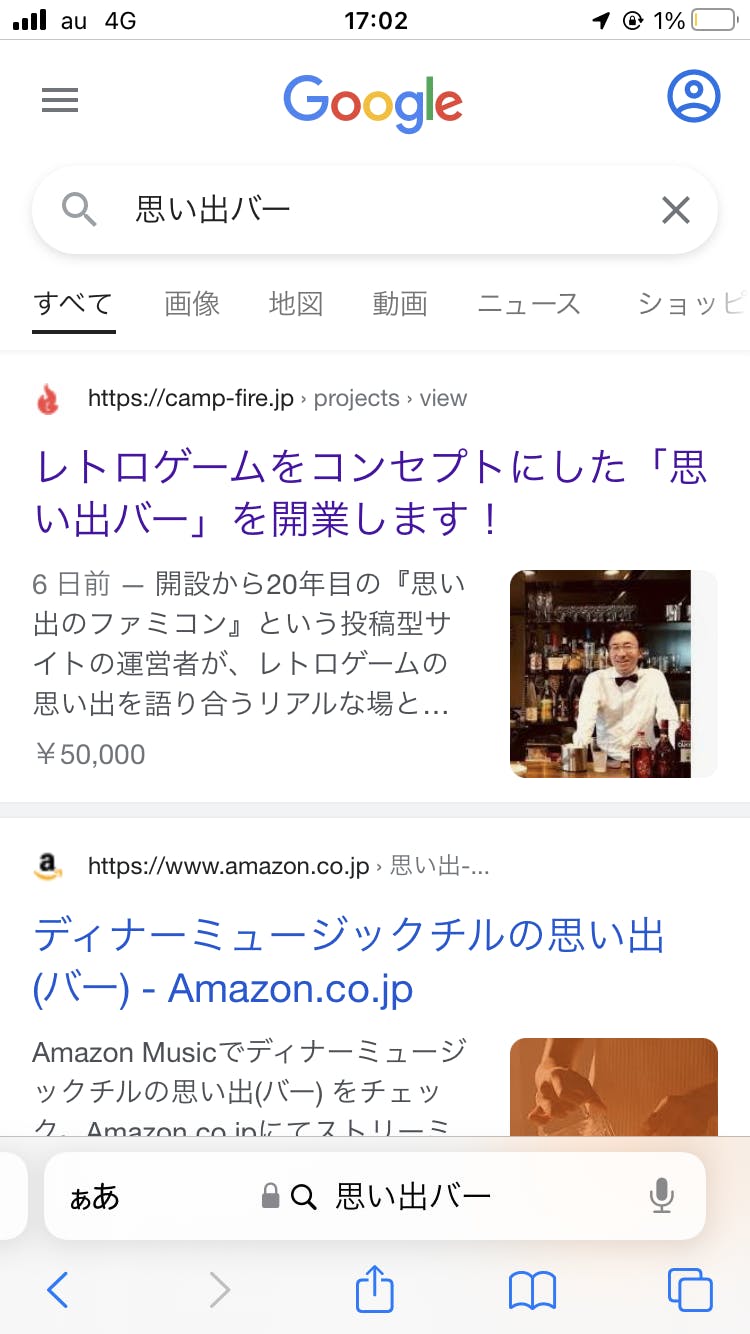
Task: Select the すべて tab
Action: [x=73, y=303]
